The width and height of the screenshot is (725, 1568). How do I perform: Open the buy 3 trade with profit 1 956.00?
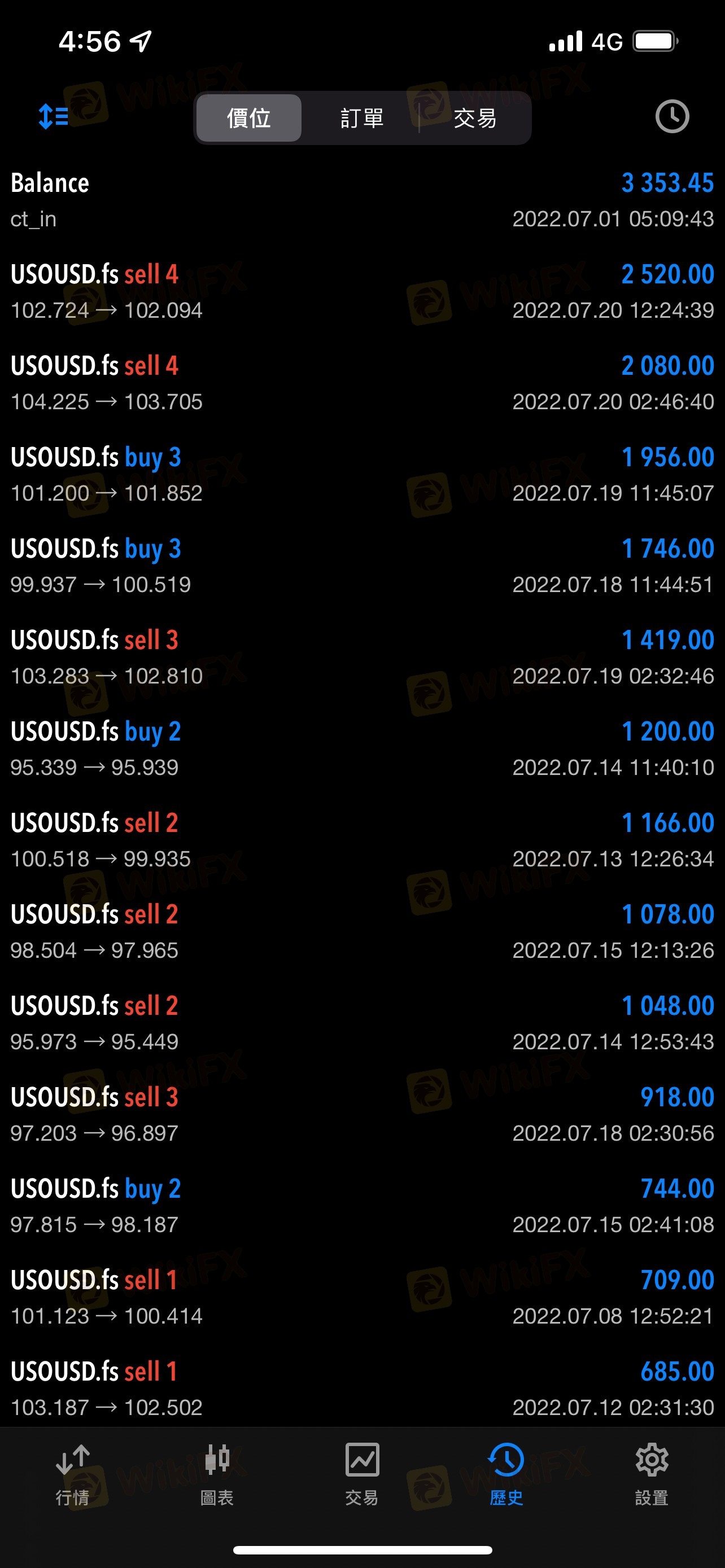click(362, 474)
